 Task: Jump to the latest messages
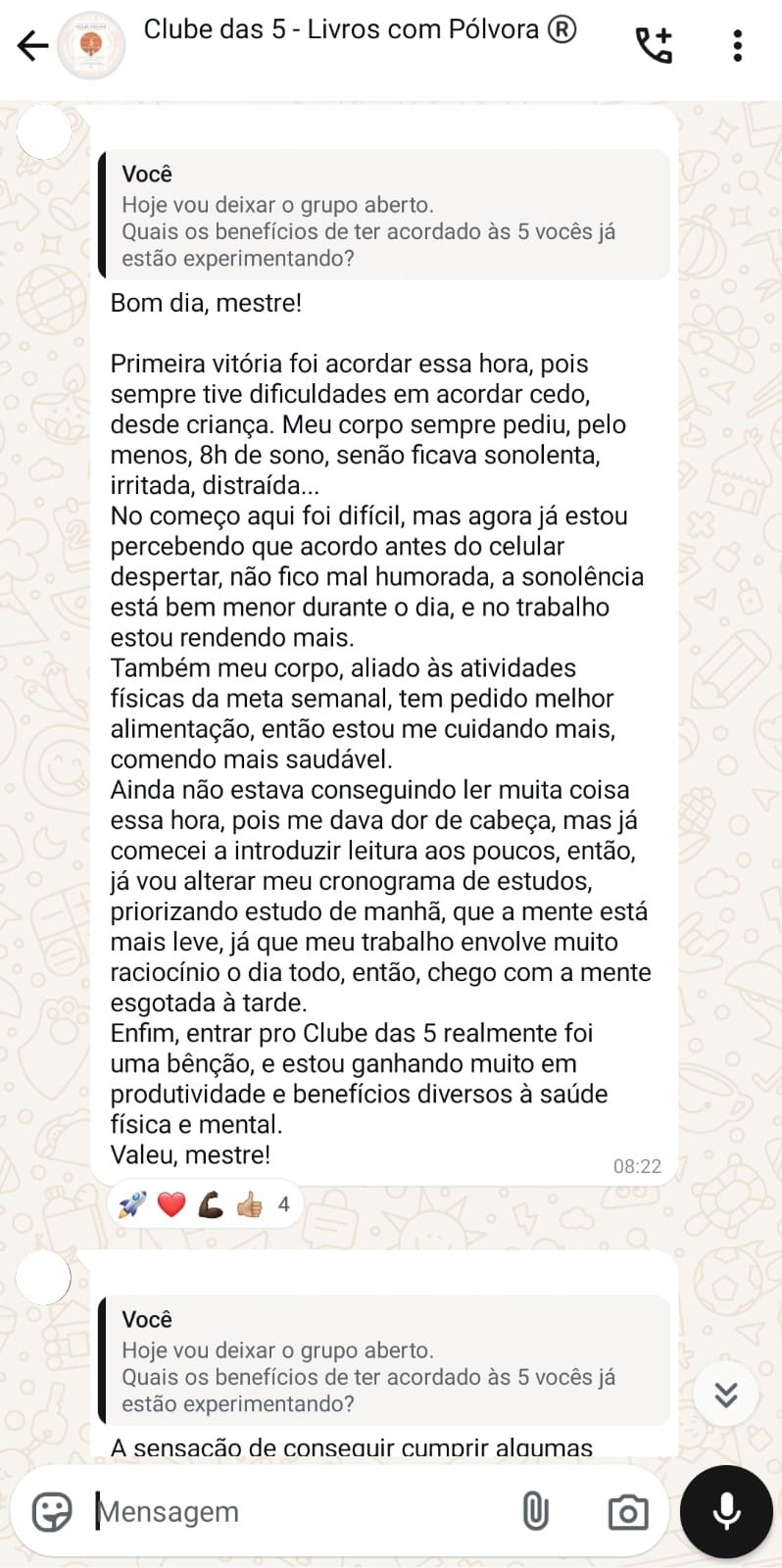(x=726, y=1394)
